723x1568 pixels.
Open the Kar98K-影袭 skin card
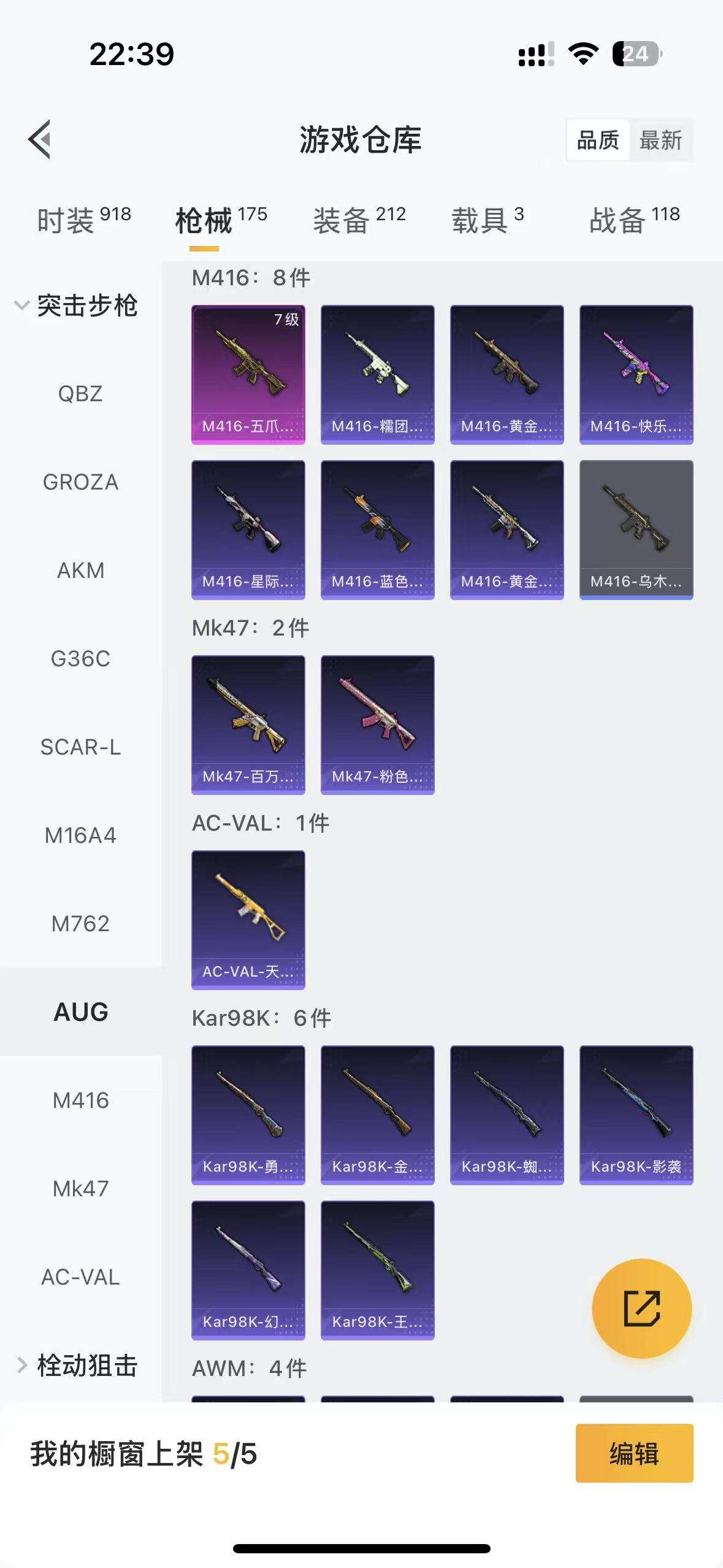click(636, 1115)
